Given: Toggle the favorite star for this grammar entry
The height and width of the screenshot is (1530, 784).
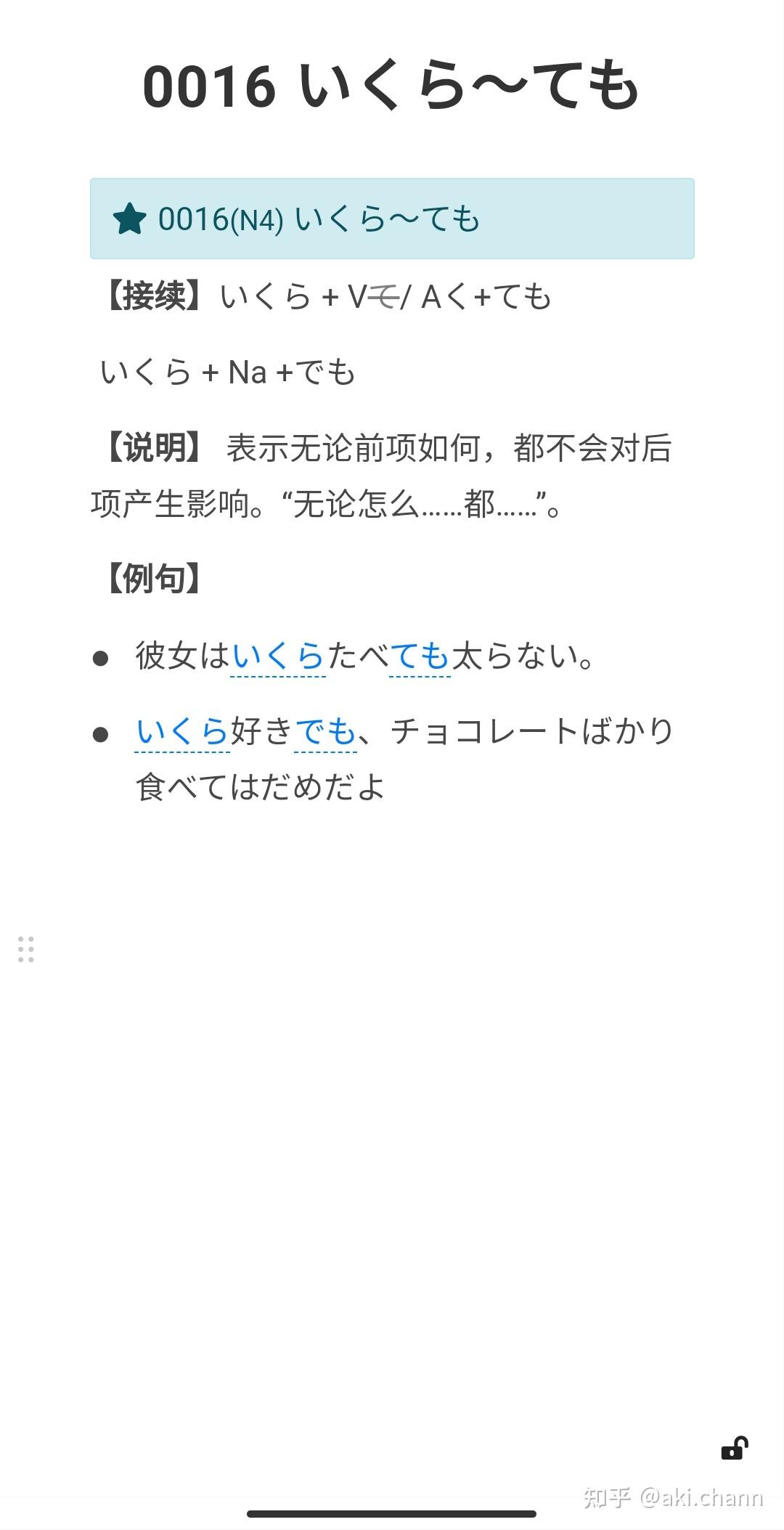Looking at the screenshot, I should (131, 218).
